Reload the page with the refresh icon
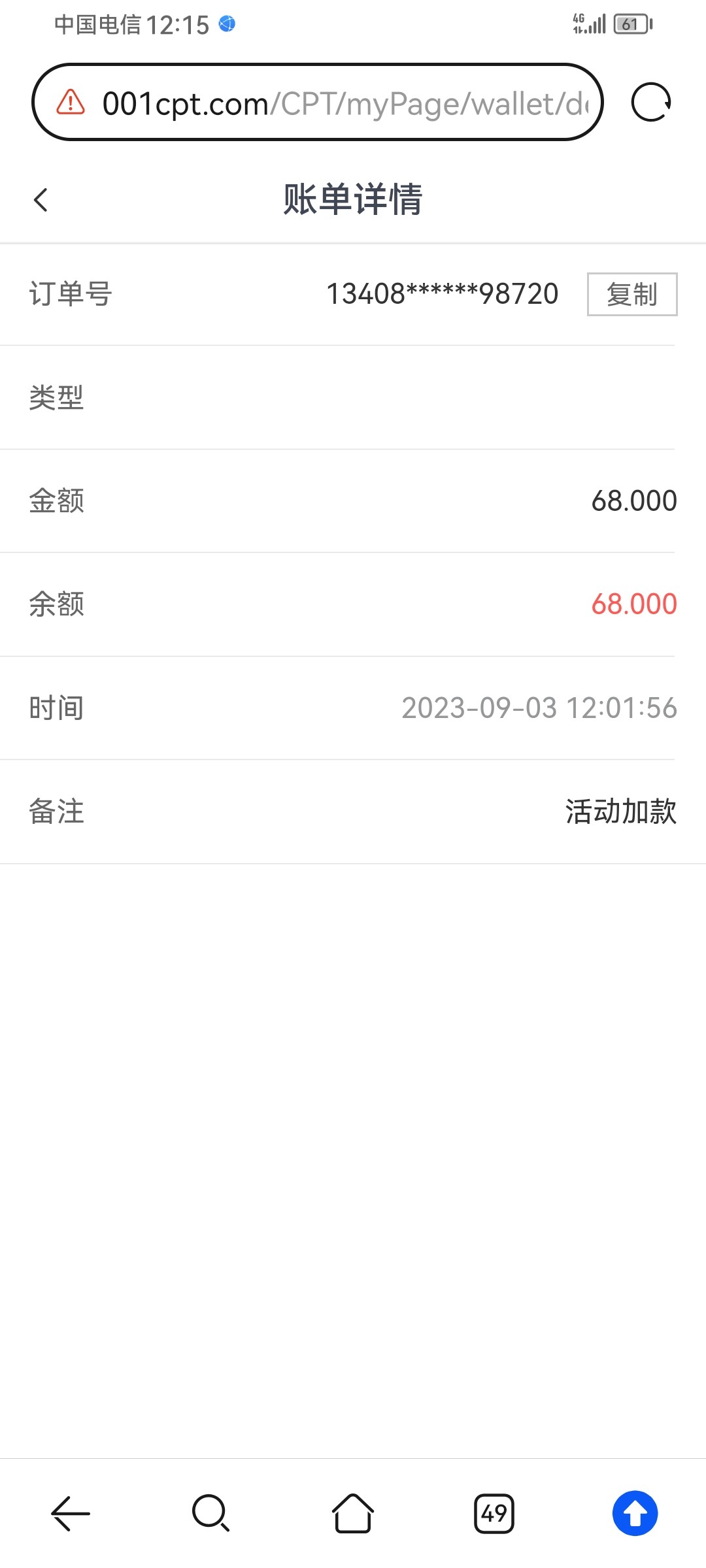 coord(650,103)
